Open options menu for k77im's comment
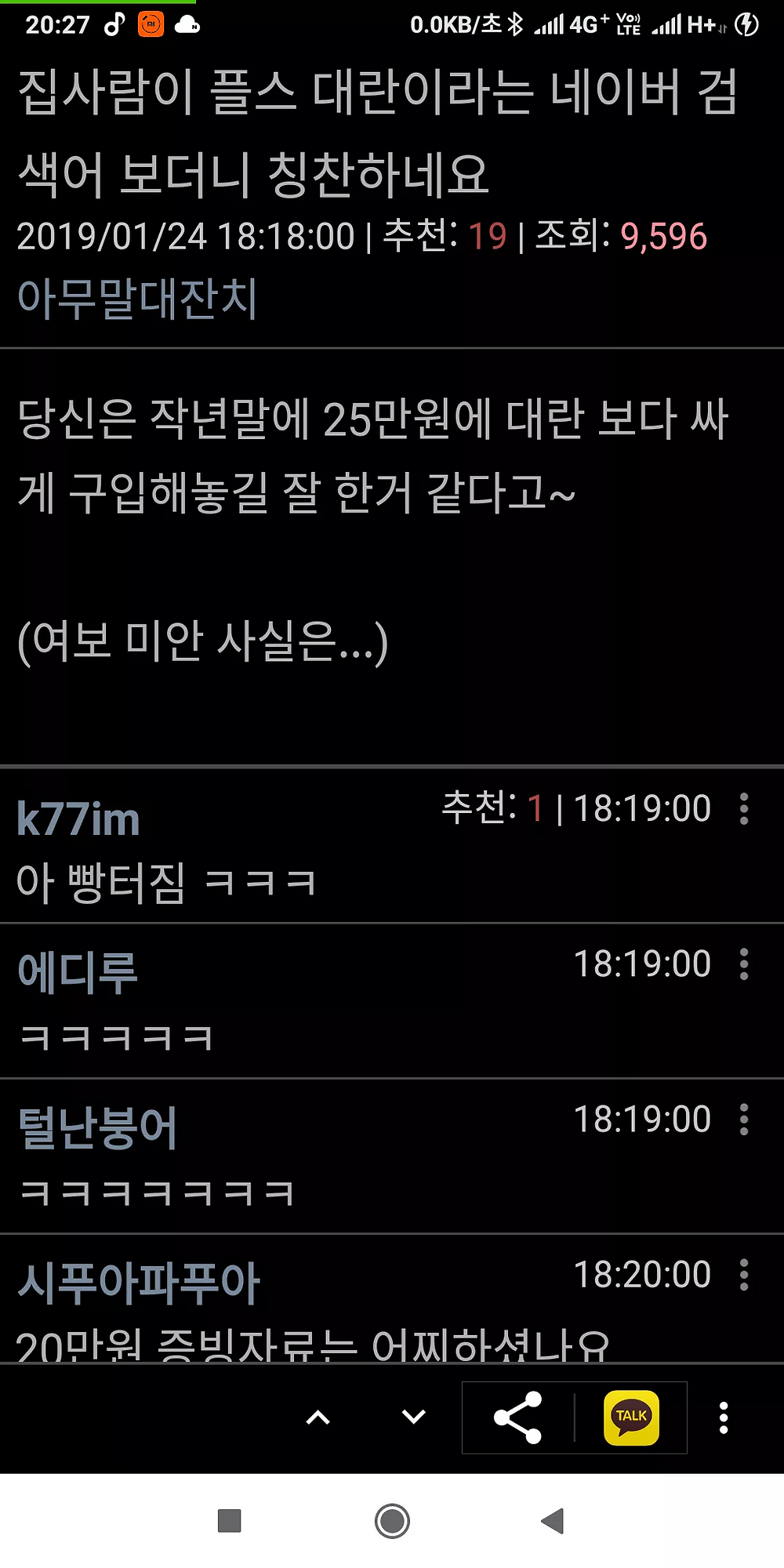 [744, 808]
